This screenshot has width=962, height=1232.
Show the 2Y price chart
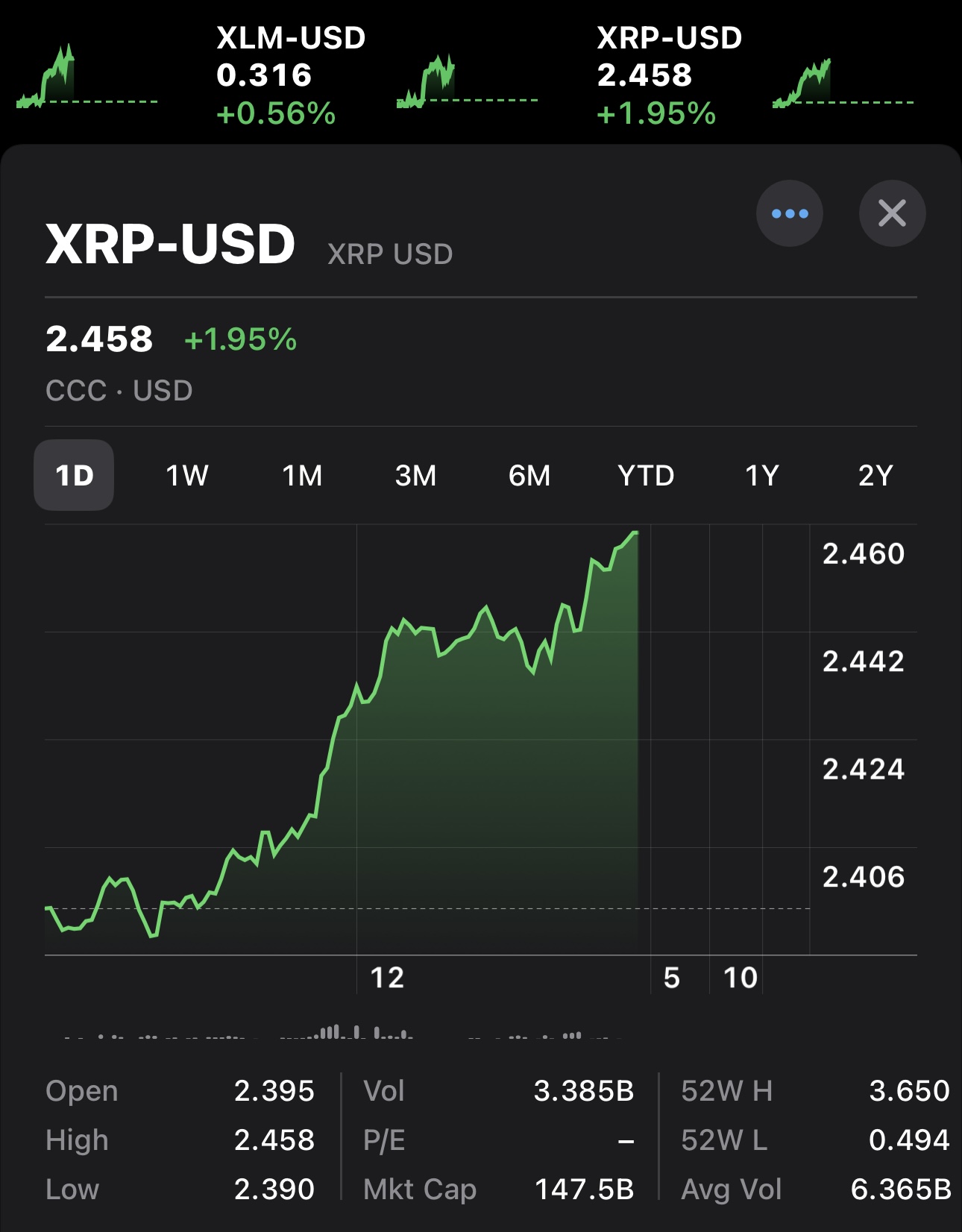875,475
